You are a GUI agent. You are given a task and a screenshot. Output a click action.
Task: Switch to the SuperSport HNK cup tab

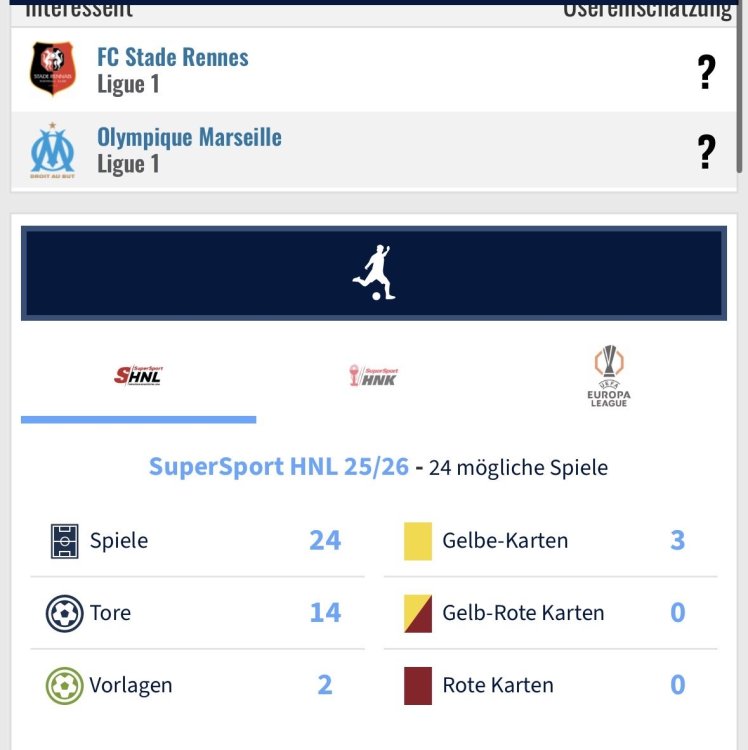pyautogui.click(x=373, y=376)
